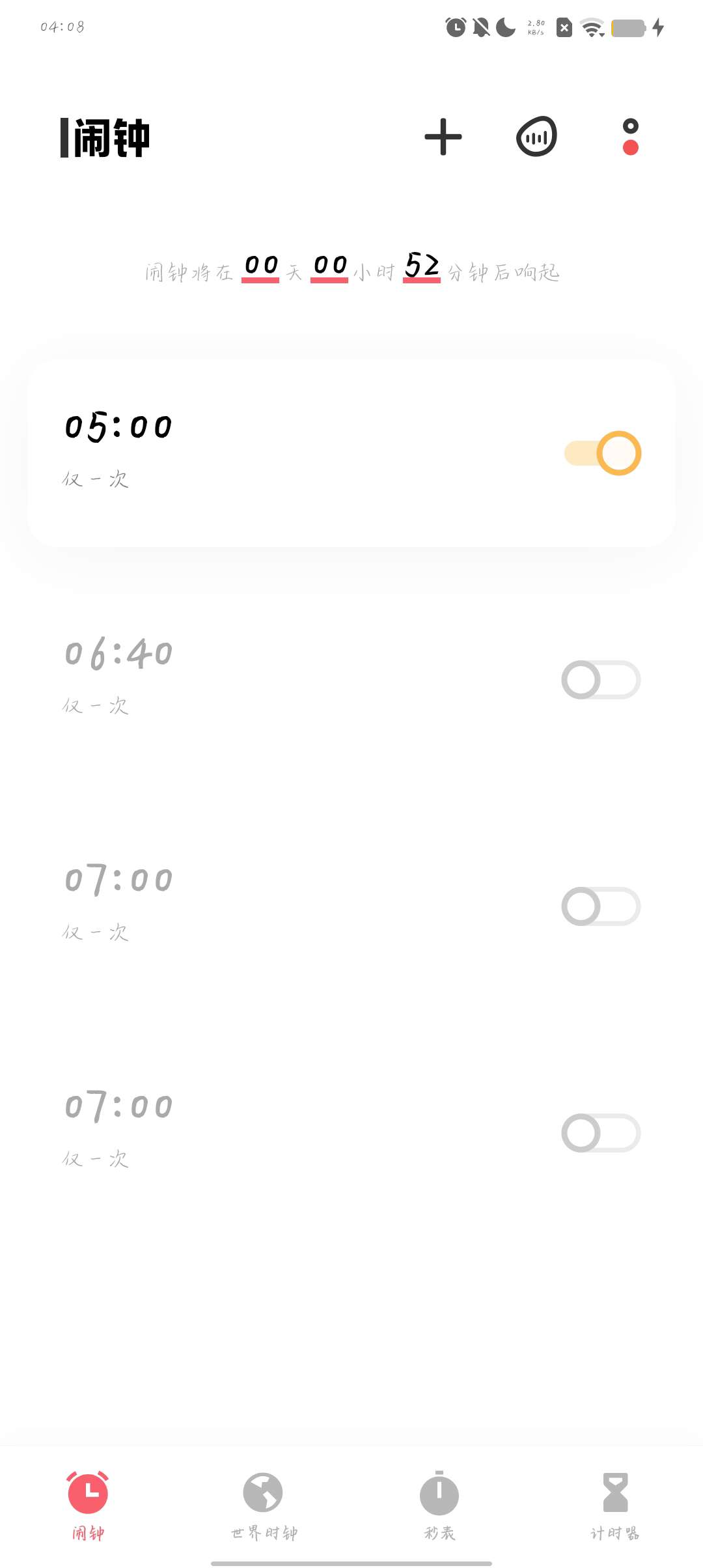The height and width of the screenshot is (1568, 703).
Task: Enable the 06:40 alarm
Action: click(601, 680)
